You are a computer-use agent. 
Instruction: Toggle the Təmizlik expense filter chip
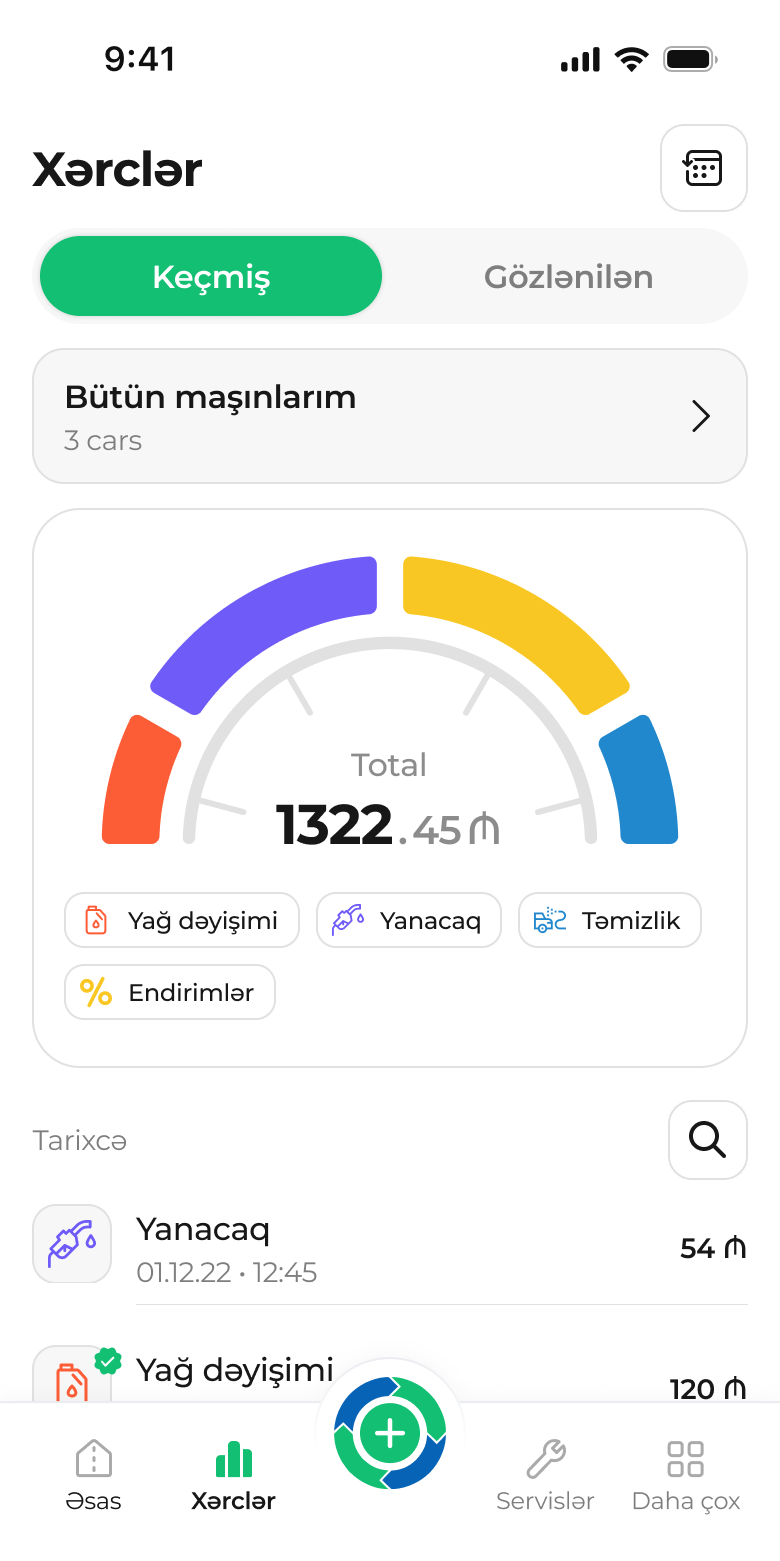click(609, 920)
